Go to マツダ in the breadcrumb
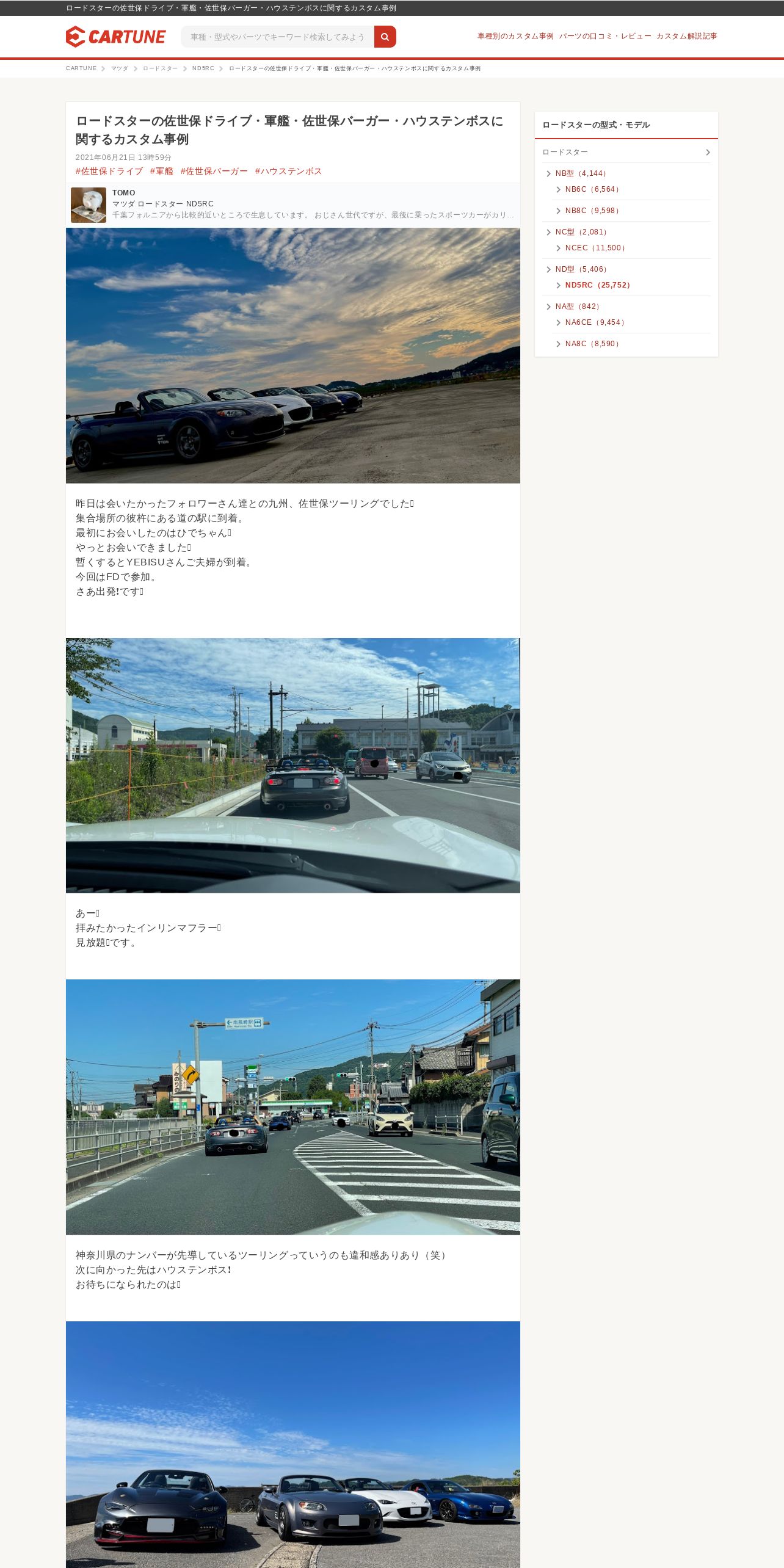784x1568 pixels. (120, 68)
